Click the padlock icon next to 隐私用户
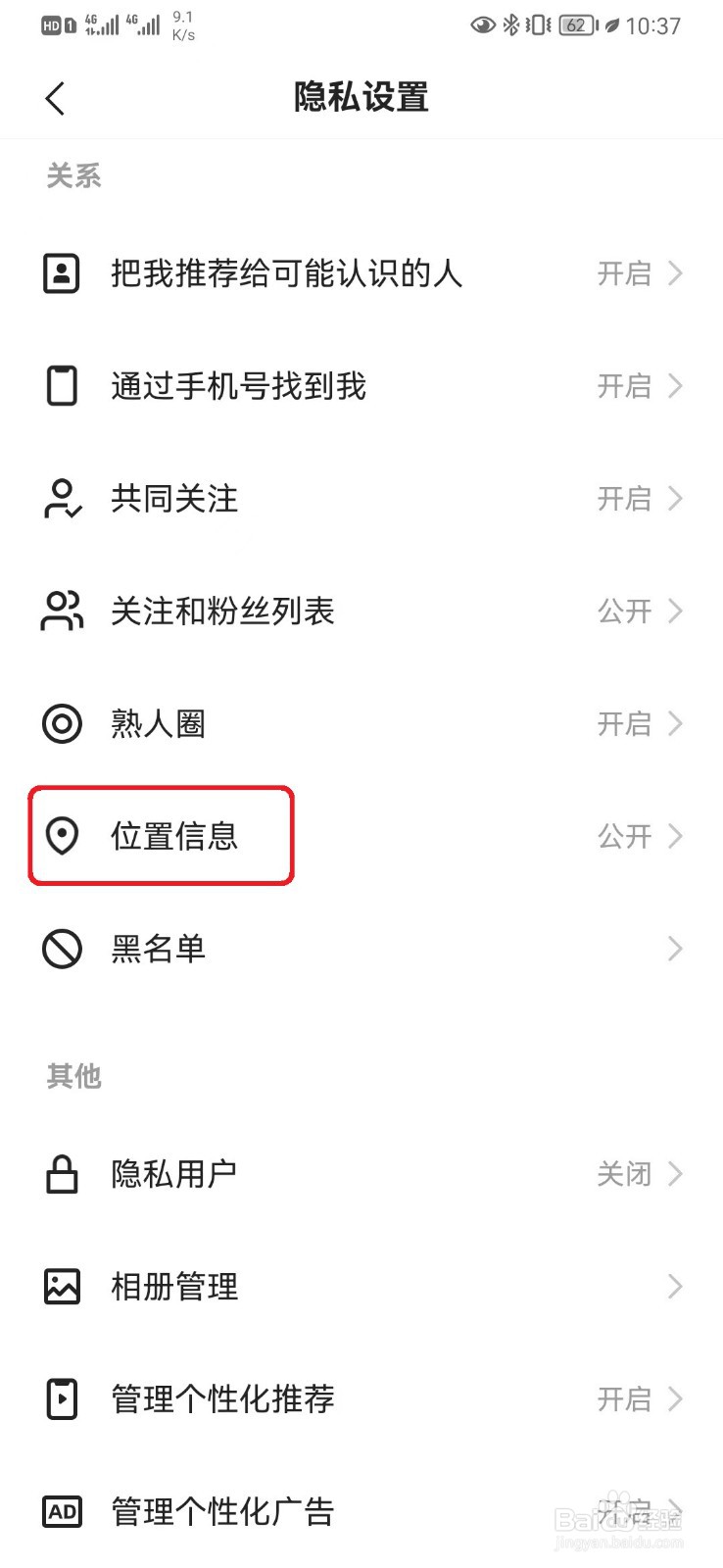Image resolution: width=723 pixels, height=1568 pixels. pyautogui.click(x=62, y=1173)
